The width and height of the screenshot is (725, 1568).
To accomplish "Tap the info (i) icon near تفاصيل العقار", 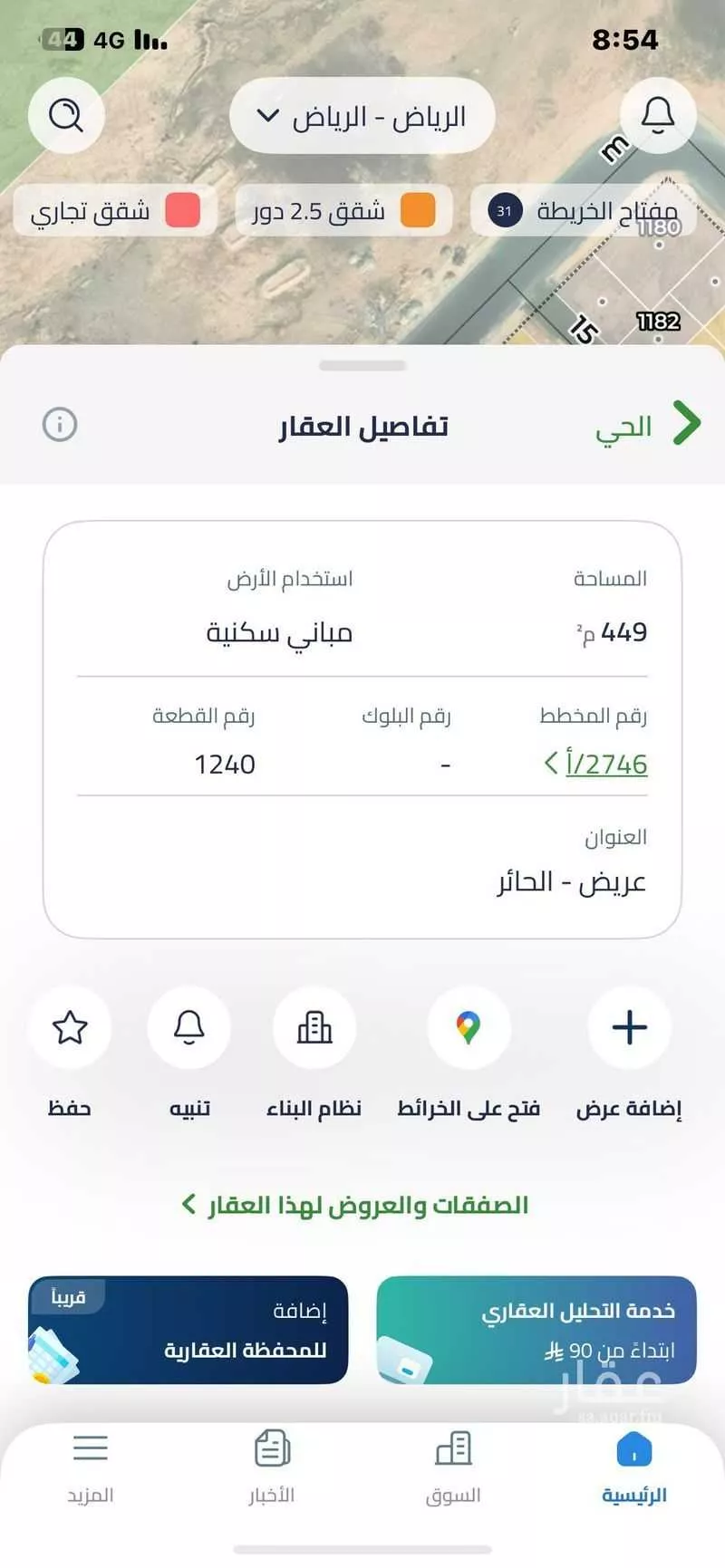I will click(x=60, y=424).
